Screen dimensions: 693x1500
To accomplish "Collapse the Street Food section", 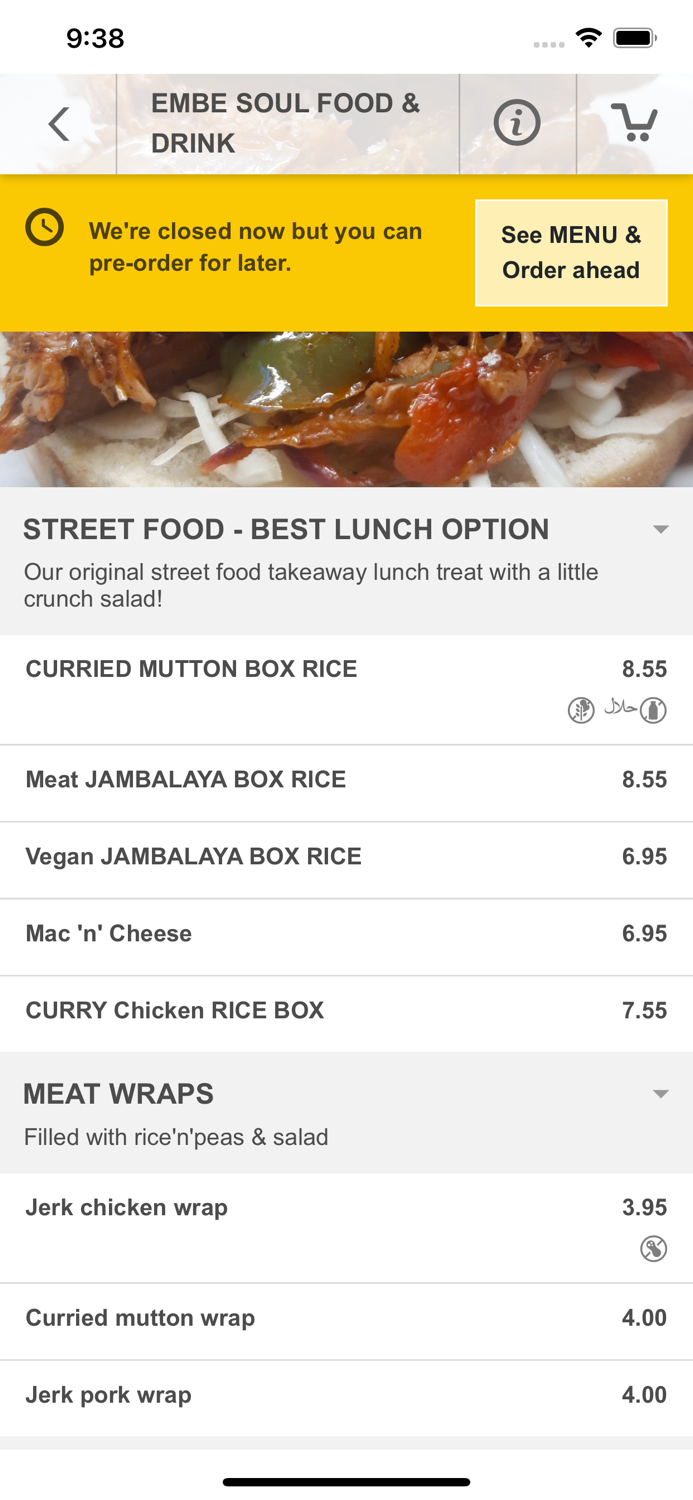I will click(660, 529).
